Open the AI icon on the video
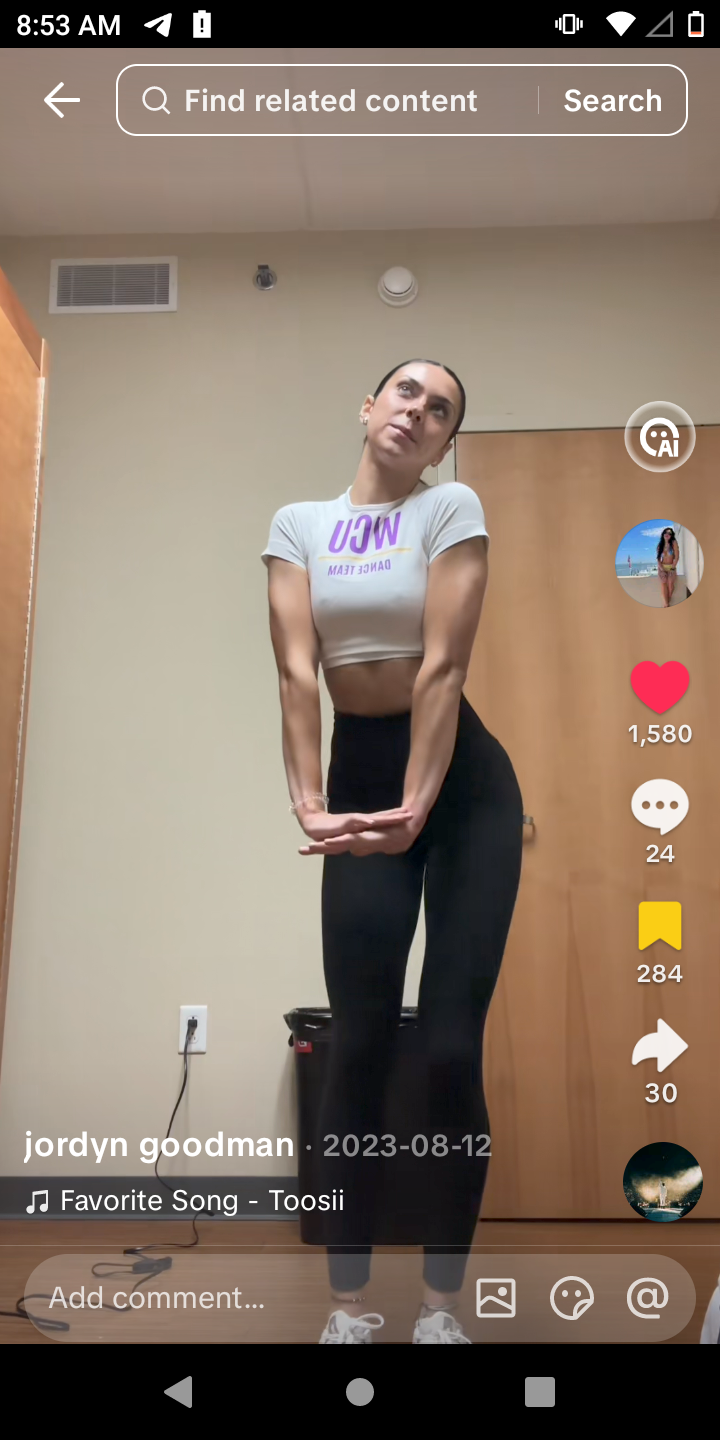This screenshot has height=1440, width=720. (660, 437)
